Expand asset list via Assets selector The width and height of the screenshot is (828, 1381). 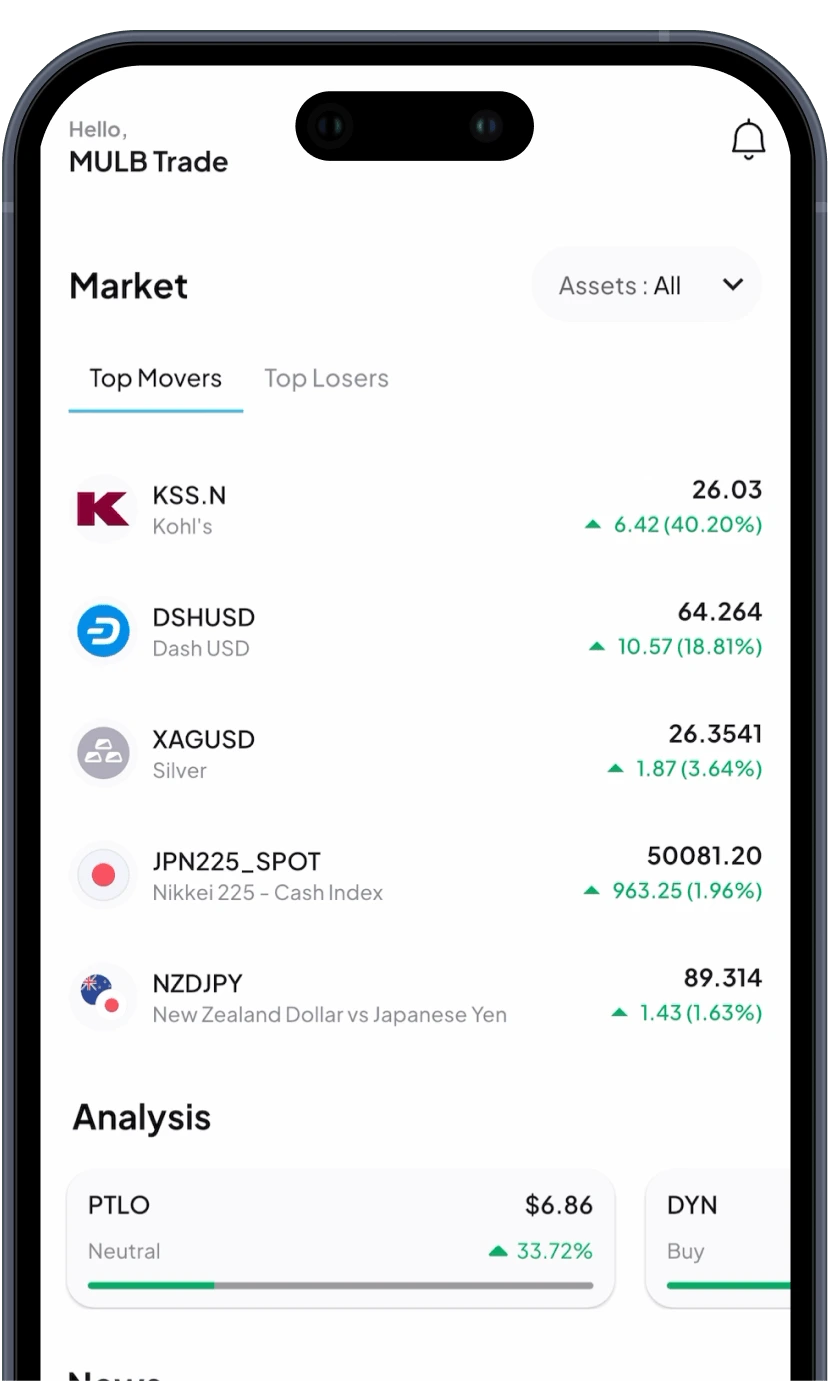[646, 284]
